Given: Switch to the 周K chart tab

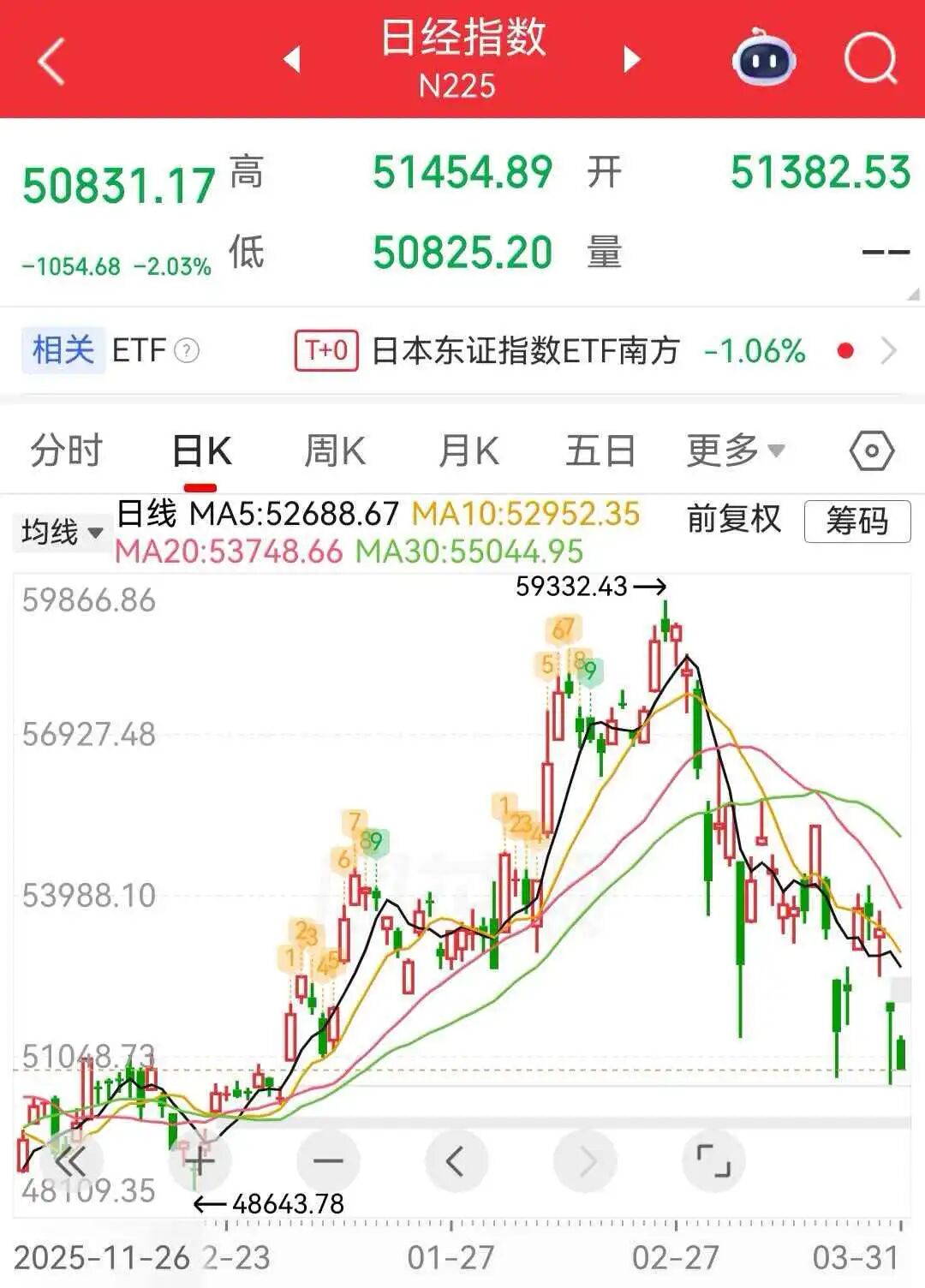Looking at the screenshot, I should 335,450.
